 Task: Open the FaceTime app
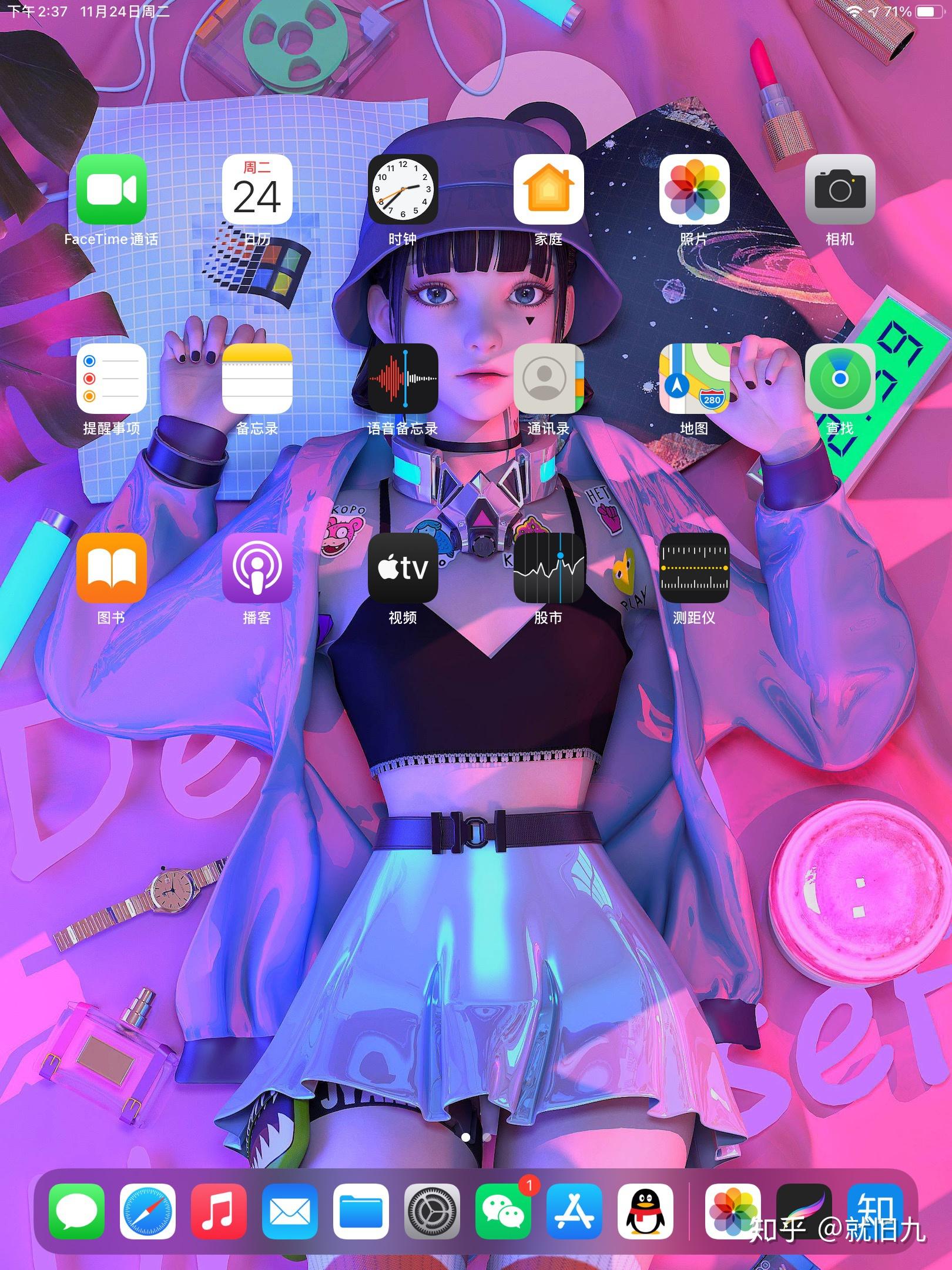(111, 189)
